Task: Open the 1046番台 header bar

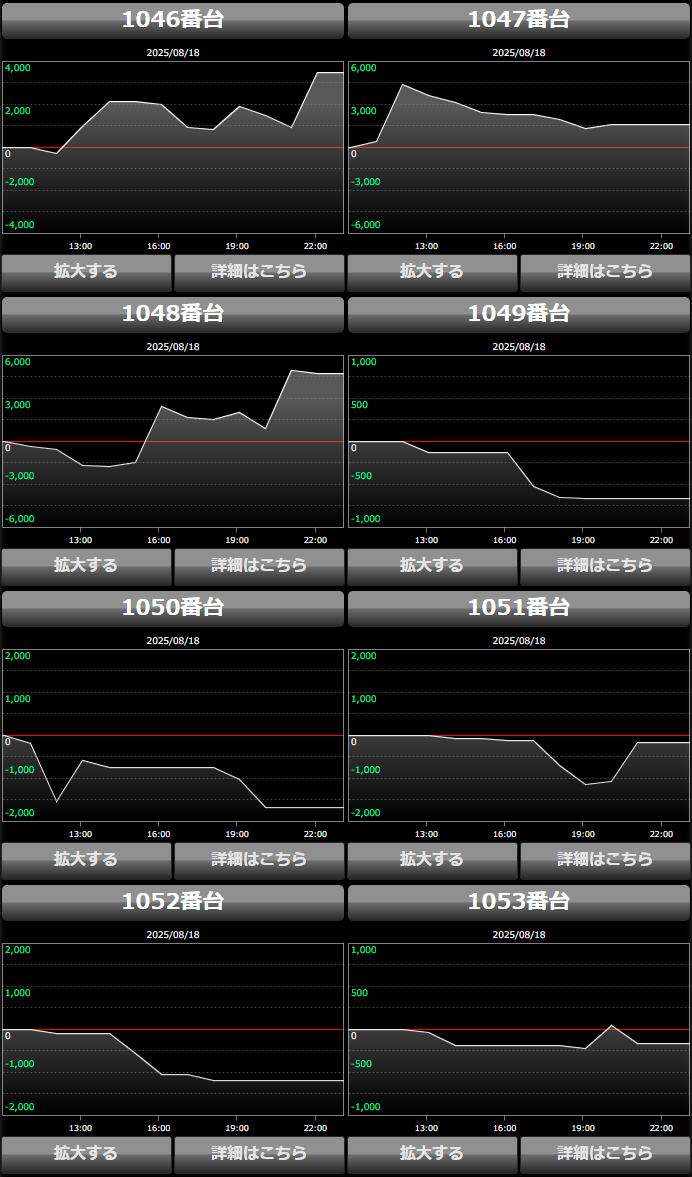Action: tap(173, 20)
